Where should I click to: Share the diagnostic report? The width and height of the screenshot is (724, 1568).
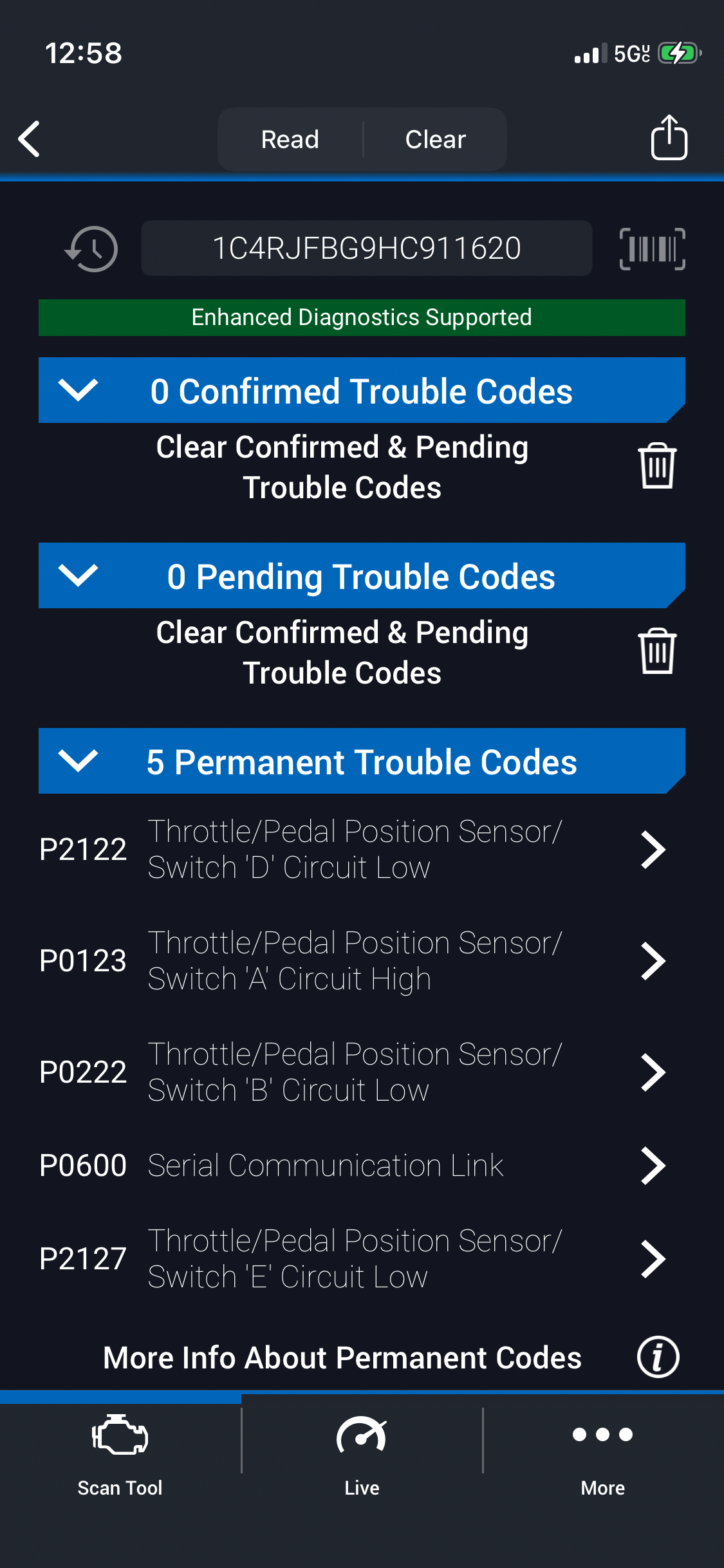[x=669, y=138]
